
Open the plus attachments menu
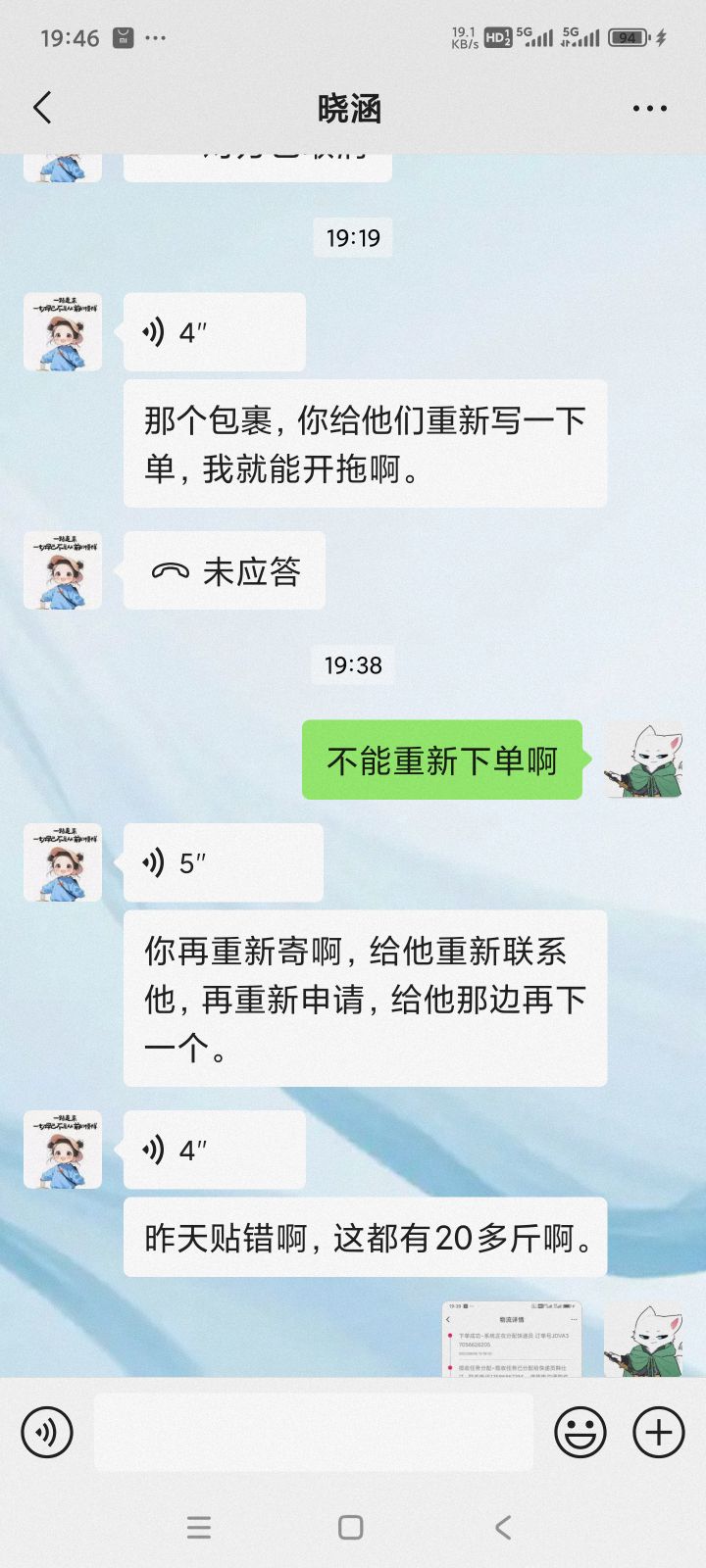pyautogui.click(x=659, y=1433)
